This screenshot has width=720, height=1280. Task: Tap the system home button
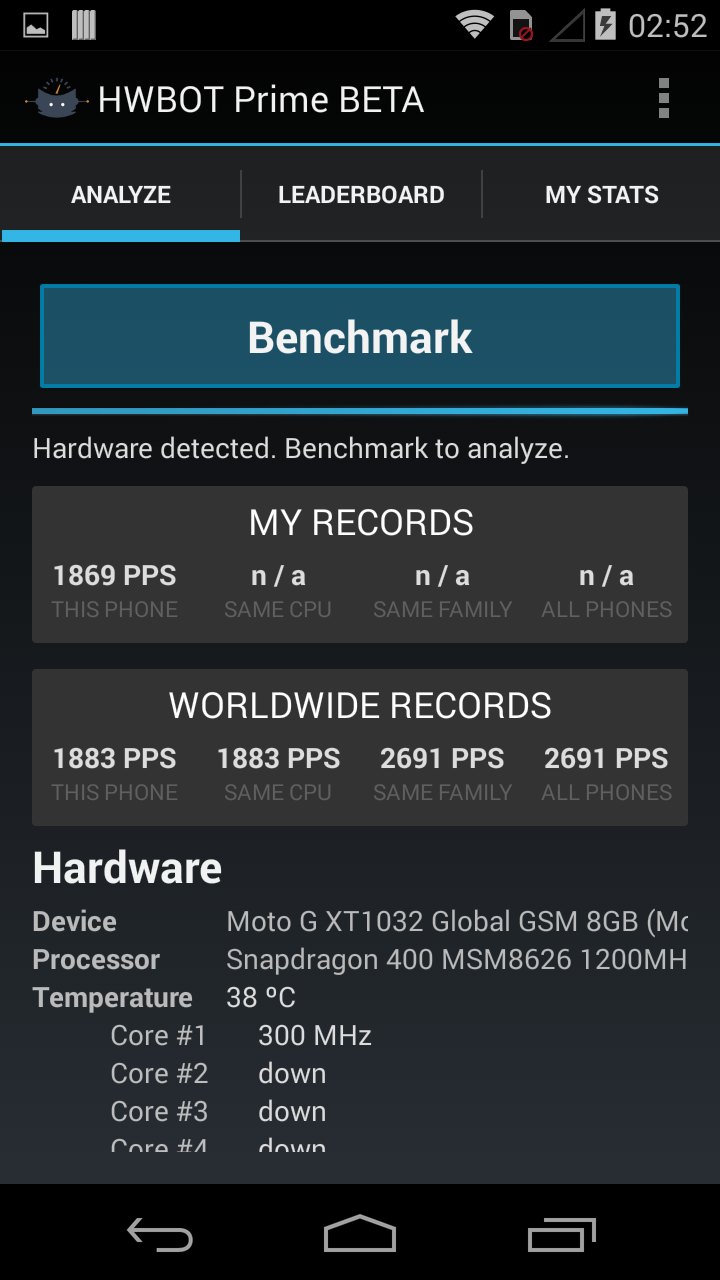pyautogui.click(x=360, y=1235)
